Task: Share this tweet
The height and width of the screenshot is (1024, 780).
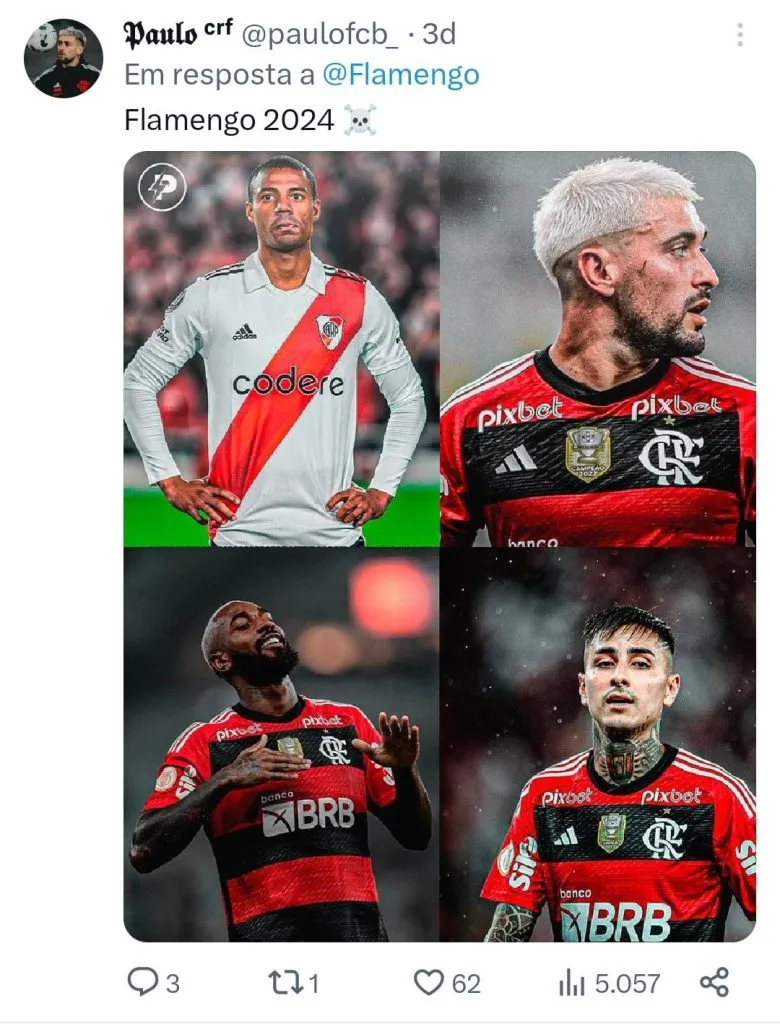Action: (x=714, y=983)
